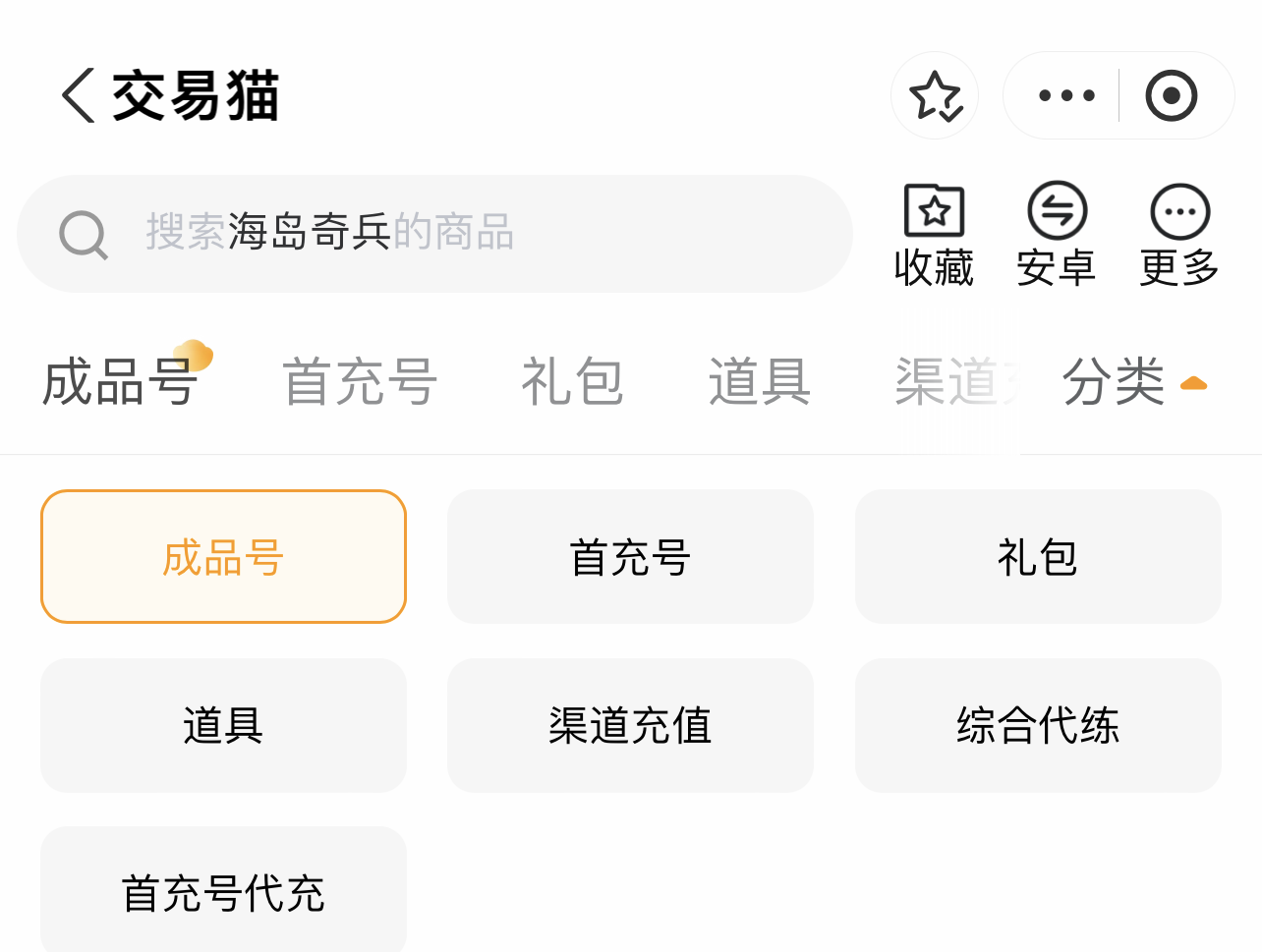The width and height of the screenshot is (1262, 952).
Task: Switch to the 礼包 top tab
Action: [572, 382]
